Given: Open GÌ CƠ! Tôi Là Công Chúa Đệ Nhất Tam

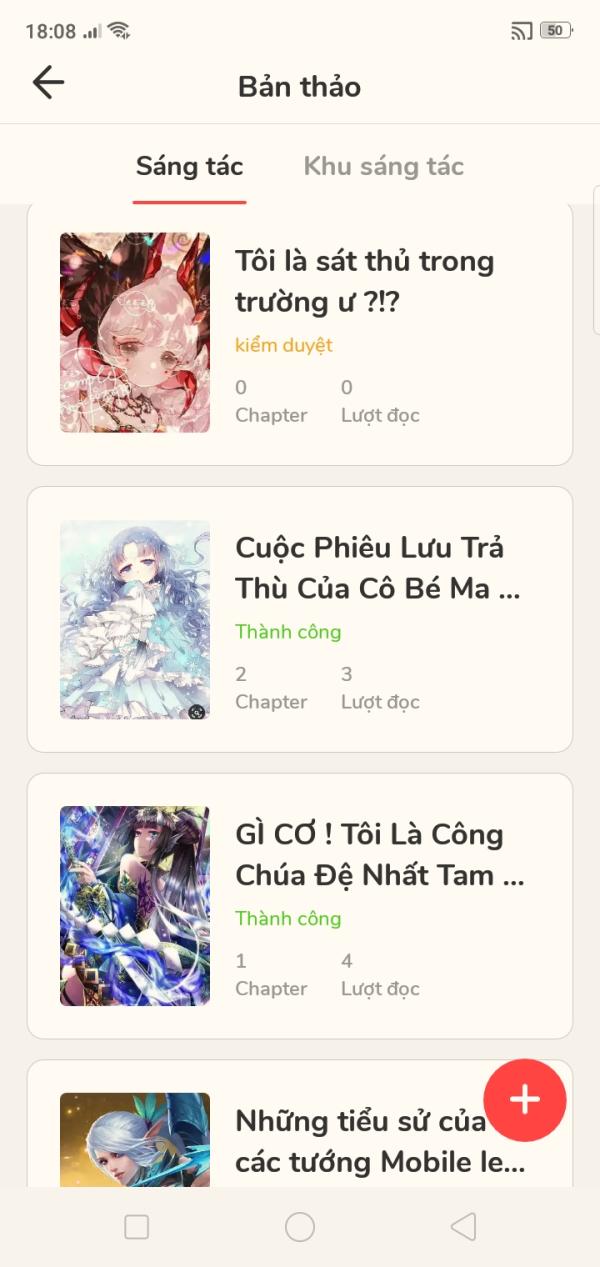Looking at the screenshot, I should (x=379, y=855).
